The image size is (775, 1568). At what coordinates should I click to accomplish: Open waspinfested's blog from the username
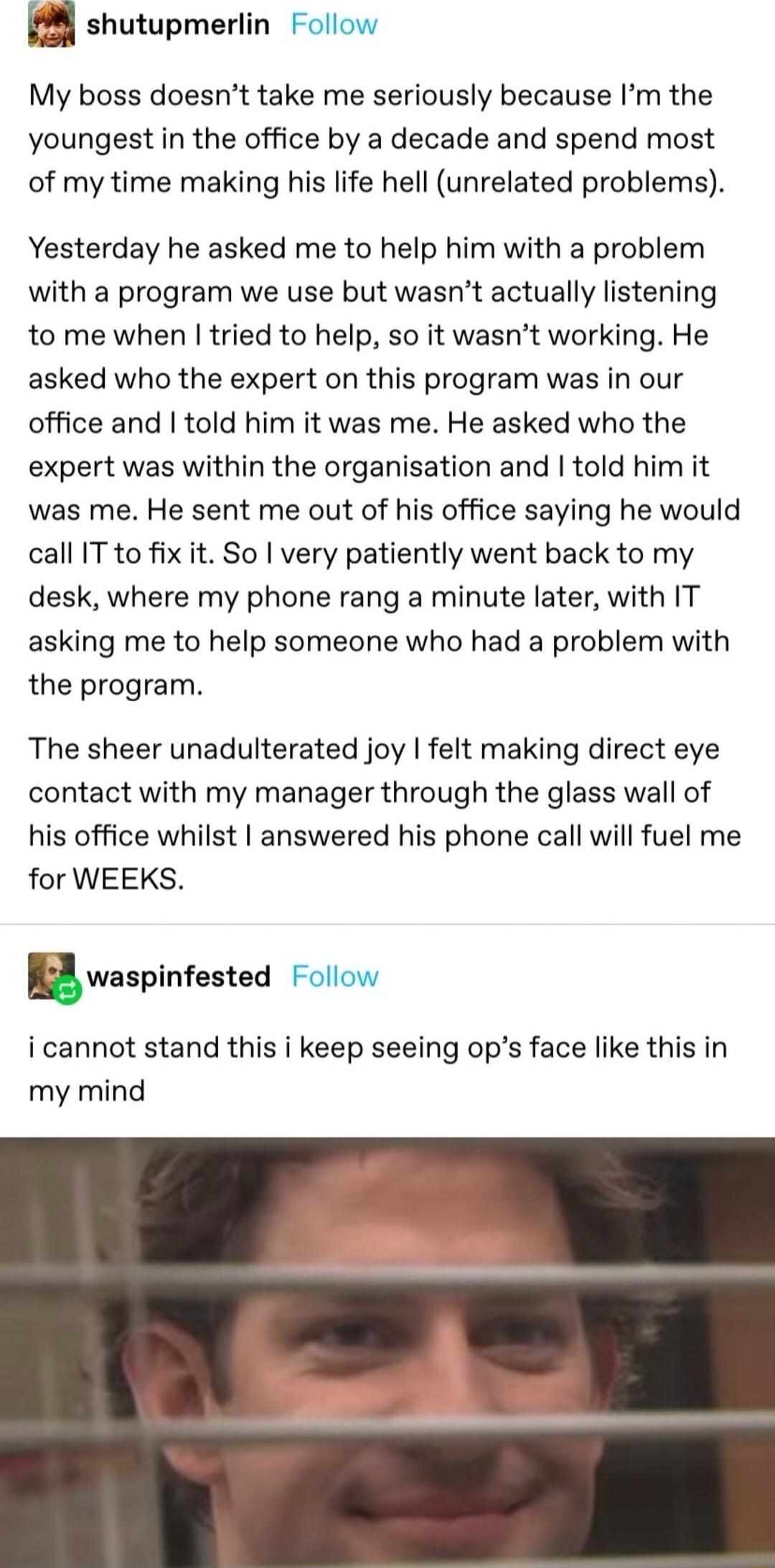tap(179, 976)
